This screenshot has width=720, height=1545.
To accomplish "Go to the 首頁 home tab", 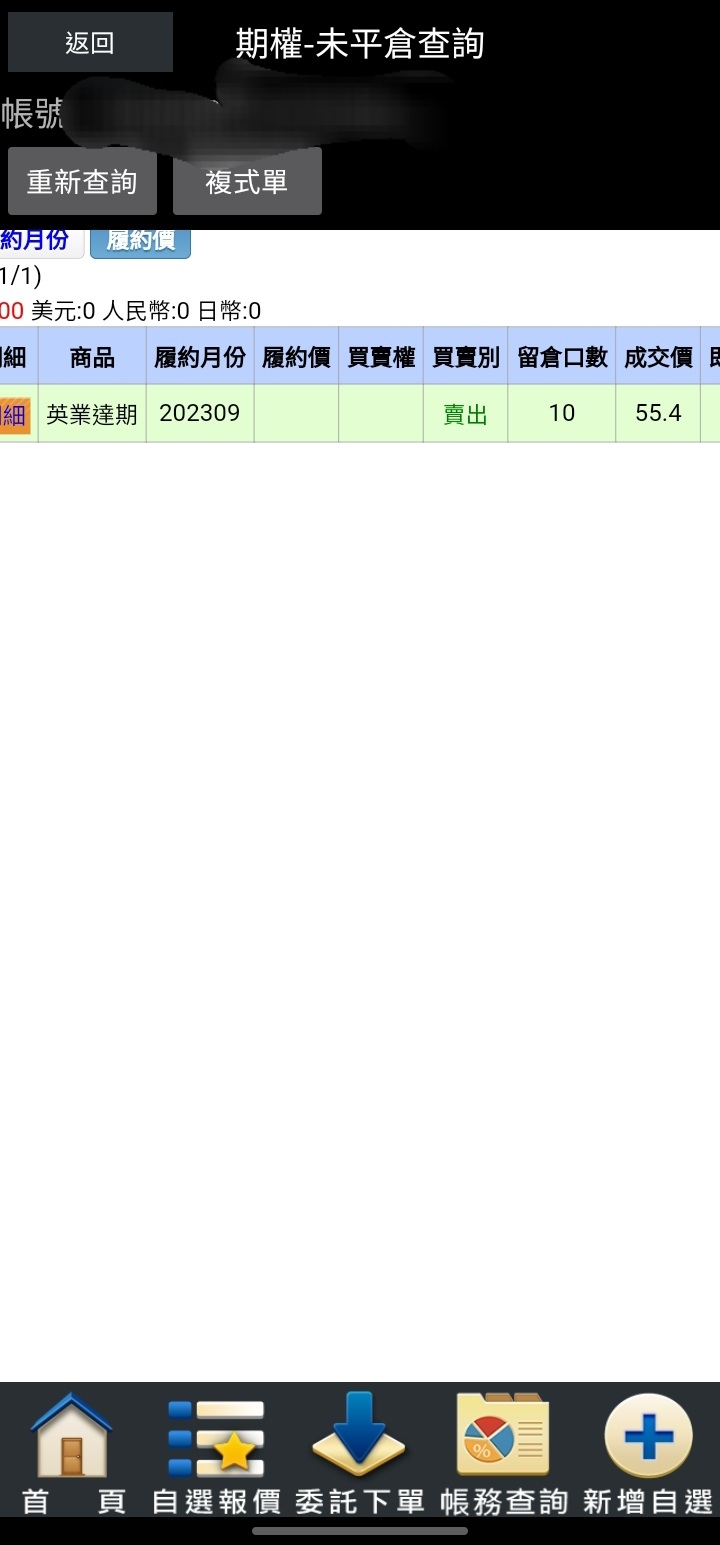I will (x=72, y=1452).
